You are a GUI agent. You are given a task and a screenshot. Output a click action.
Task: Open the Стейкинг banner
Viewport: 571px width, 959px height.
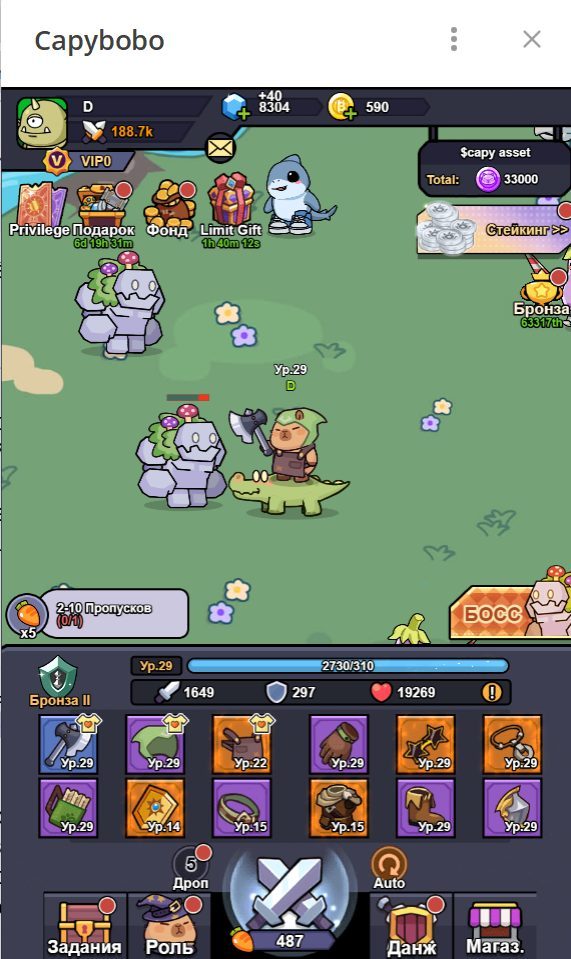click(x=494, y=229)
